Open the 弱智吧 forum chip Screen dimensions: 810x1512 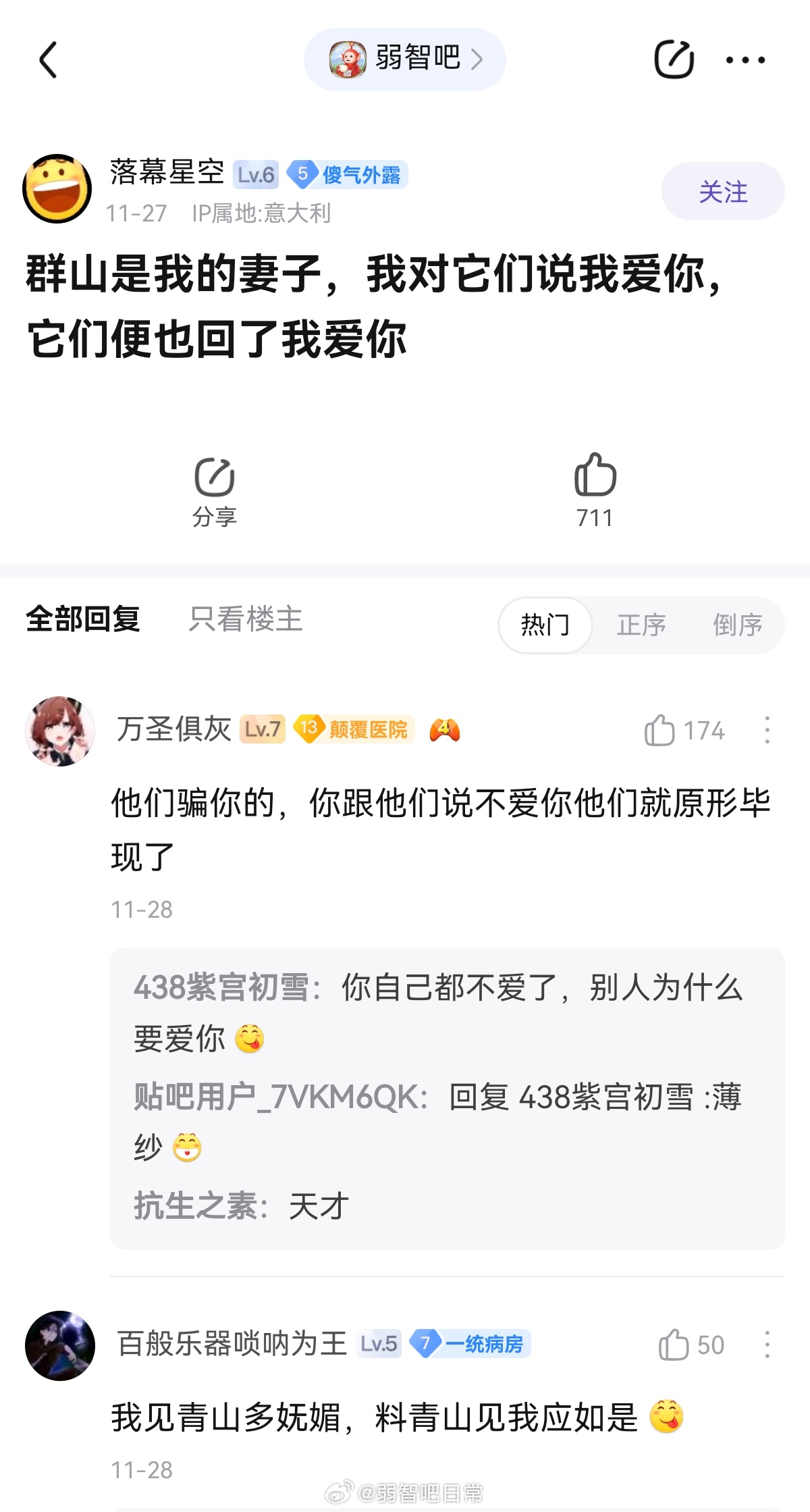tap(405, 59)
